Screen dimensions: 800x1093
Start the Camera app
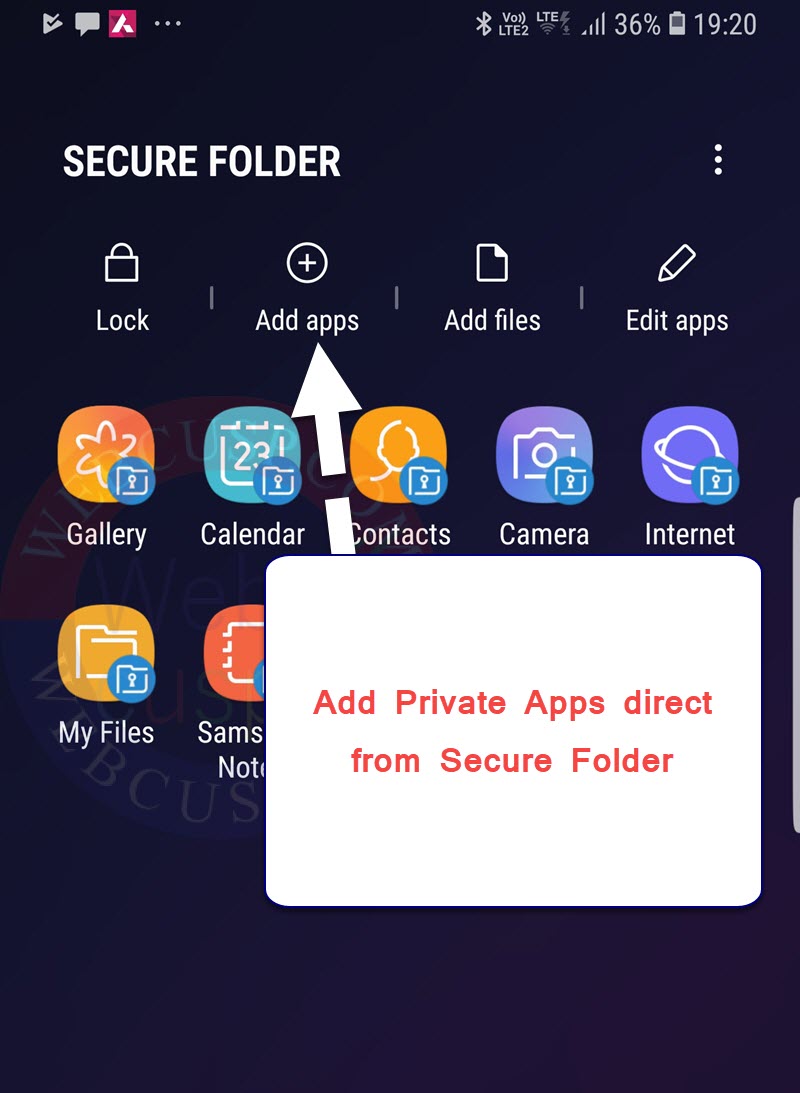tap(544, 455)
